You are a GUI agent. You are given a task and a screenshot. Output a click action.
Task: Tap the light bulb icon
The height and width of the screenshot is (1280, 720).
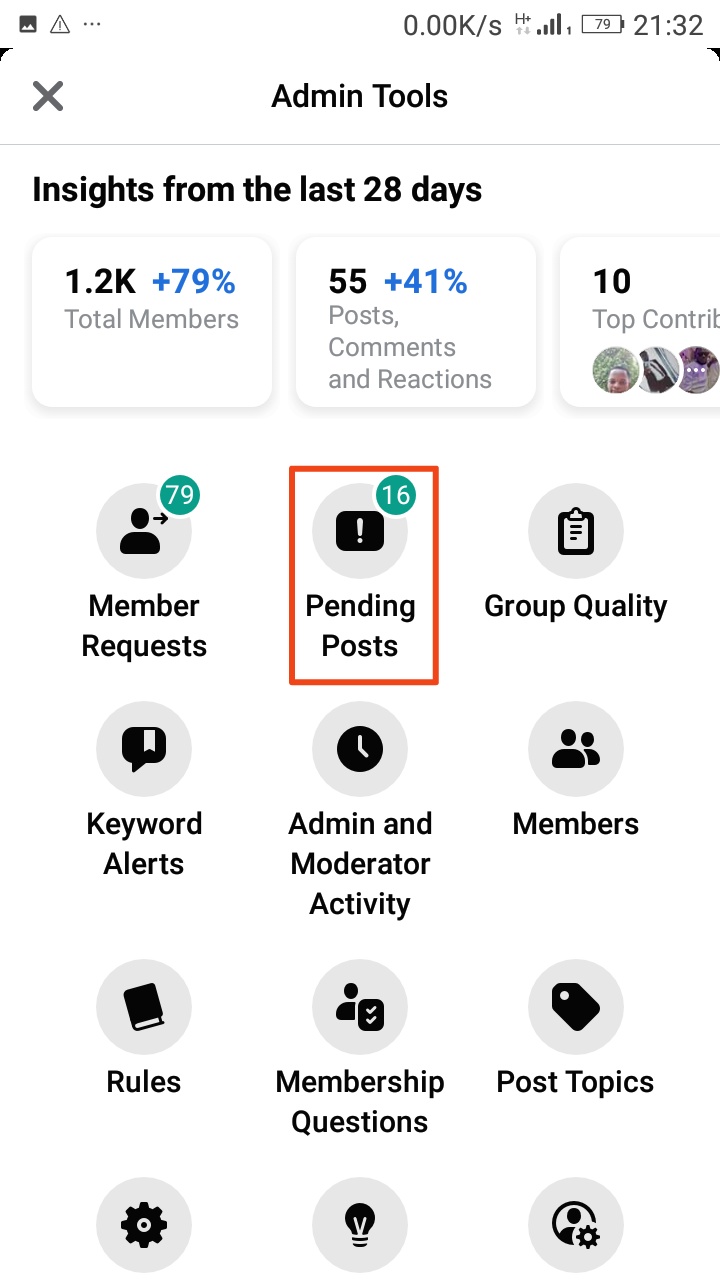click(360, 1225)
